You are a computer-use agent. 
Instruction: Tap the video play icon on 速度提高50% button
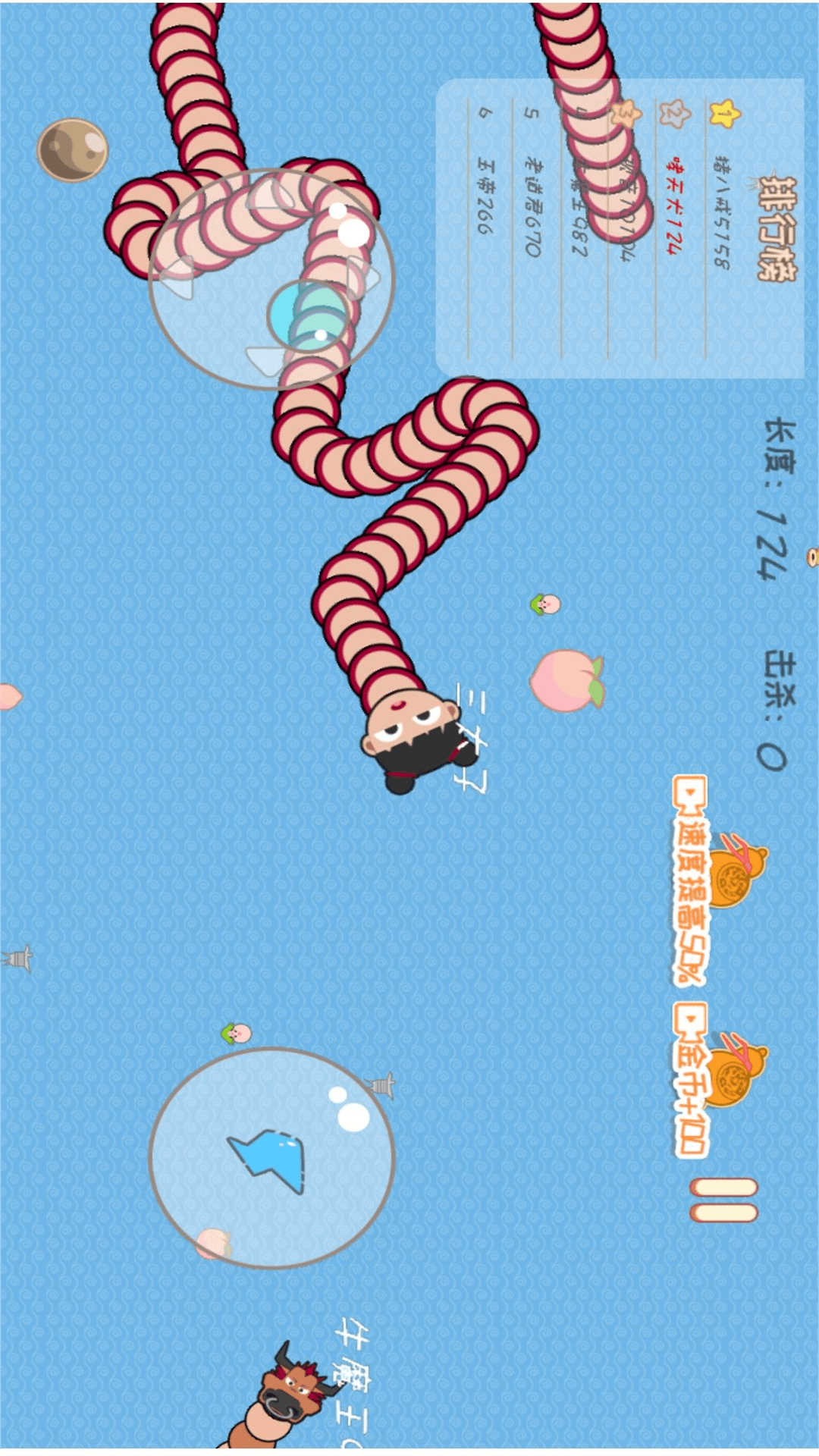(x=689, y=794)
